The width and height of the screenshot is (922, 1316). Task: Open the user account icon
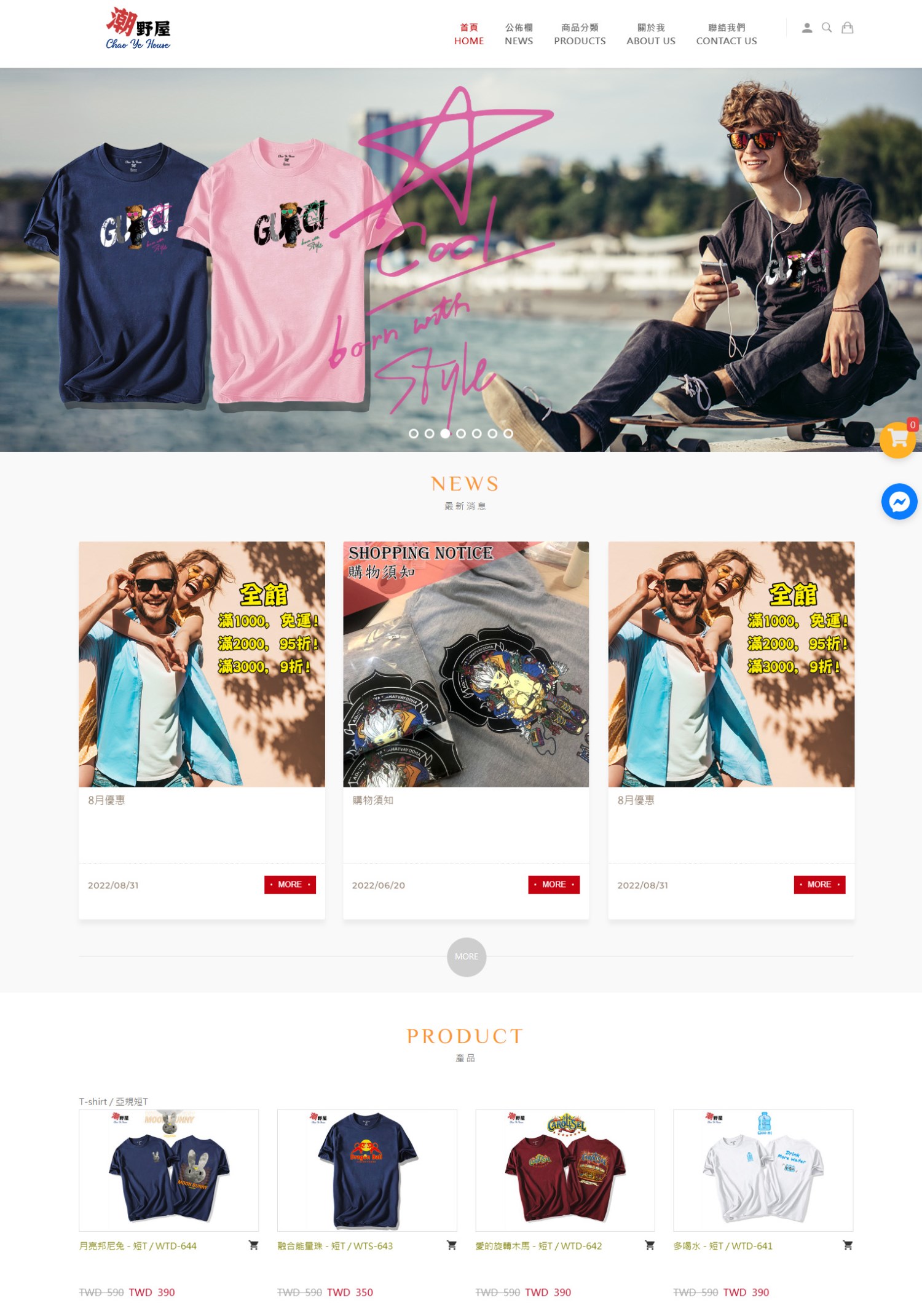click(x=806, y=28)
